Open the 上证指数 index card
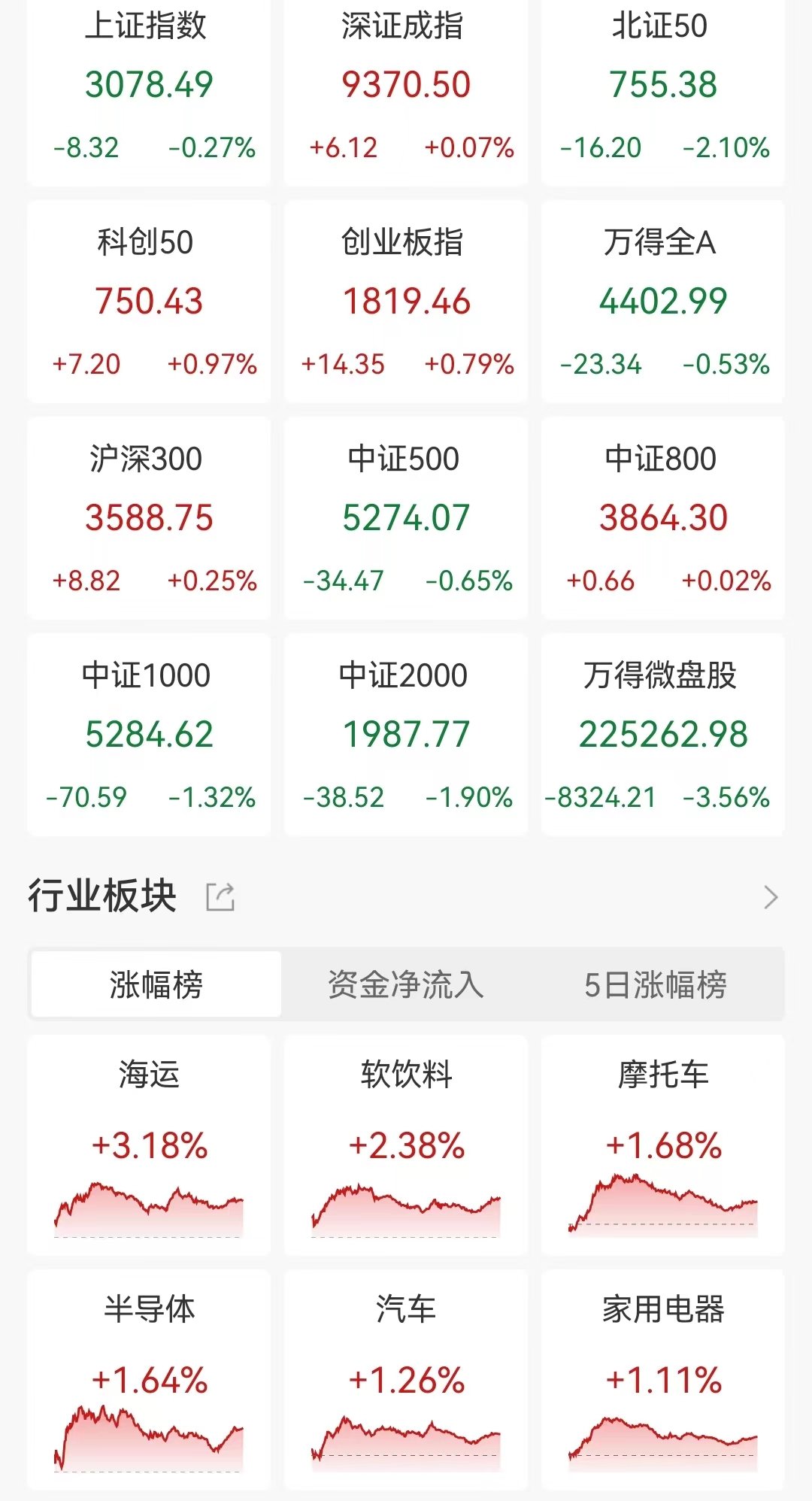The width and height of the screenshot is (812, 1501). pyautogui.click(x=148, y=90)
